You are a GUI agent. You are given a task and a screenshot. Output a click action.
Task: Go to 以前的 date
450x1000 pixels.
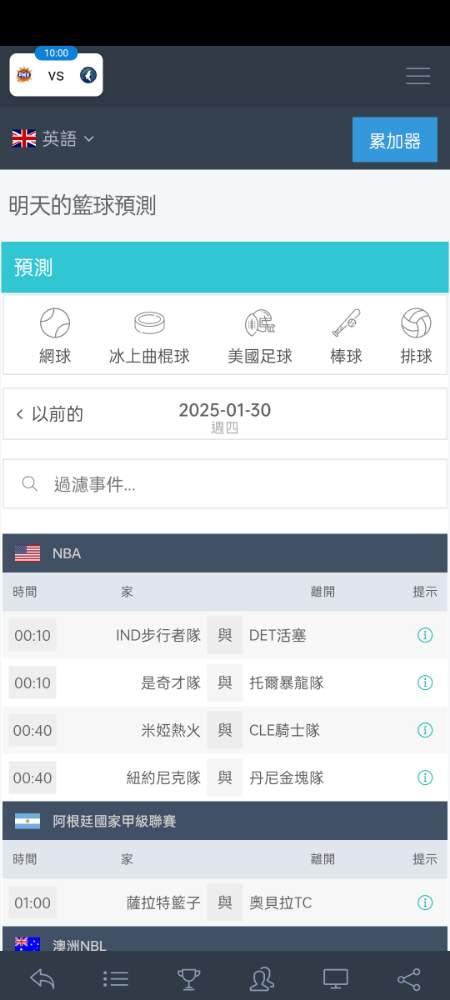coord(50,414)
